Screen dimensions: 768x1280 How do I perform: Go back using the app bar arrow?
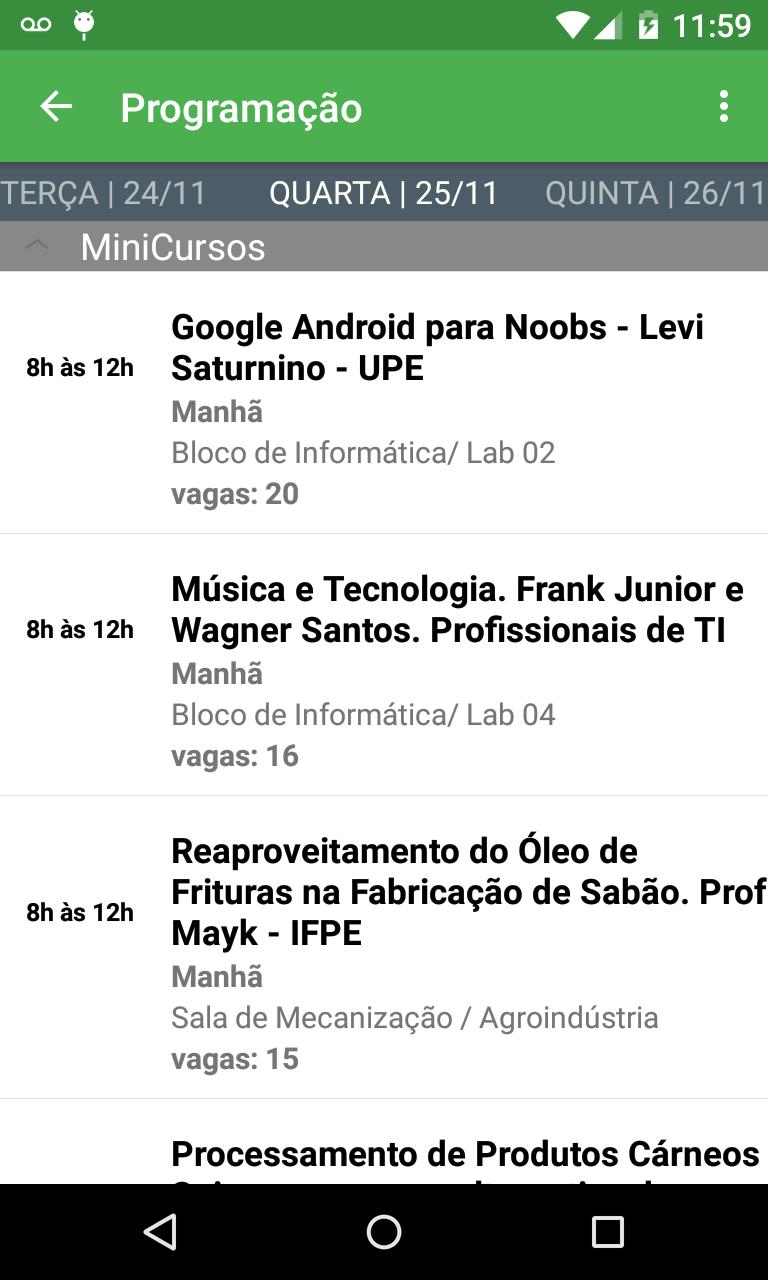[x=56, y=107]
